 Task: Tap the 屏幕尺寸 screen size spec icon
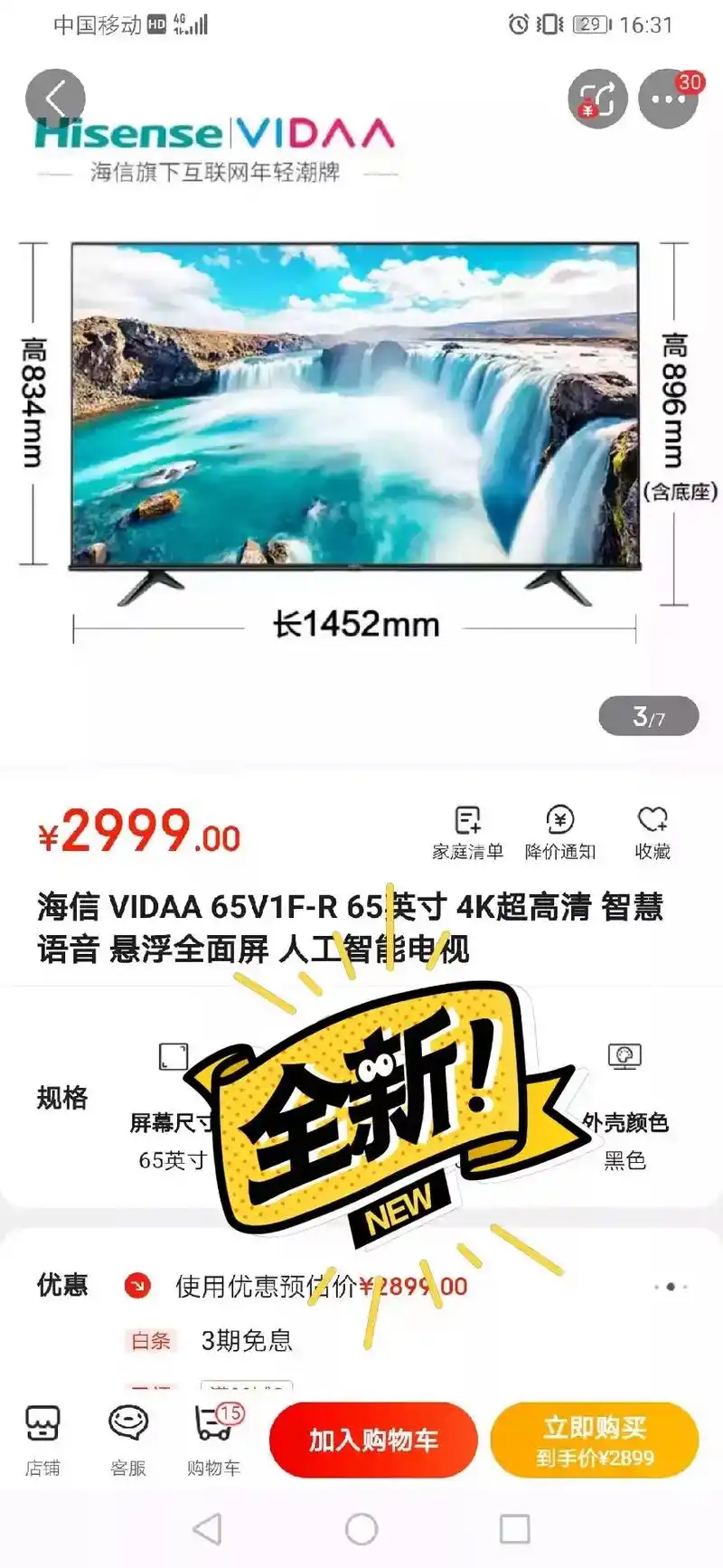click(x=172, y=1055)
